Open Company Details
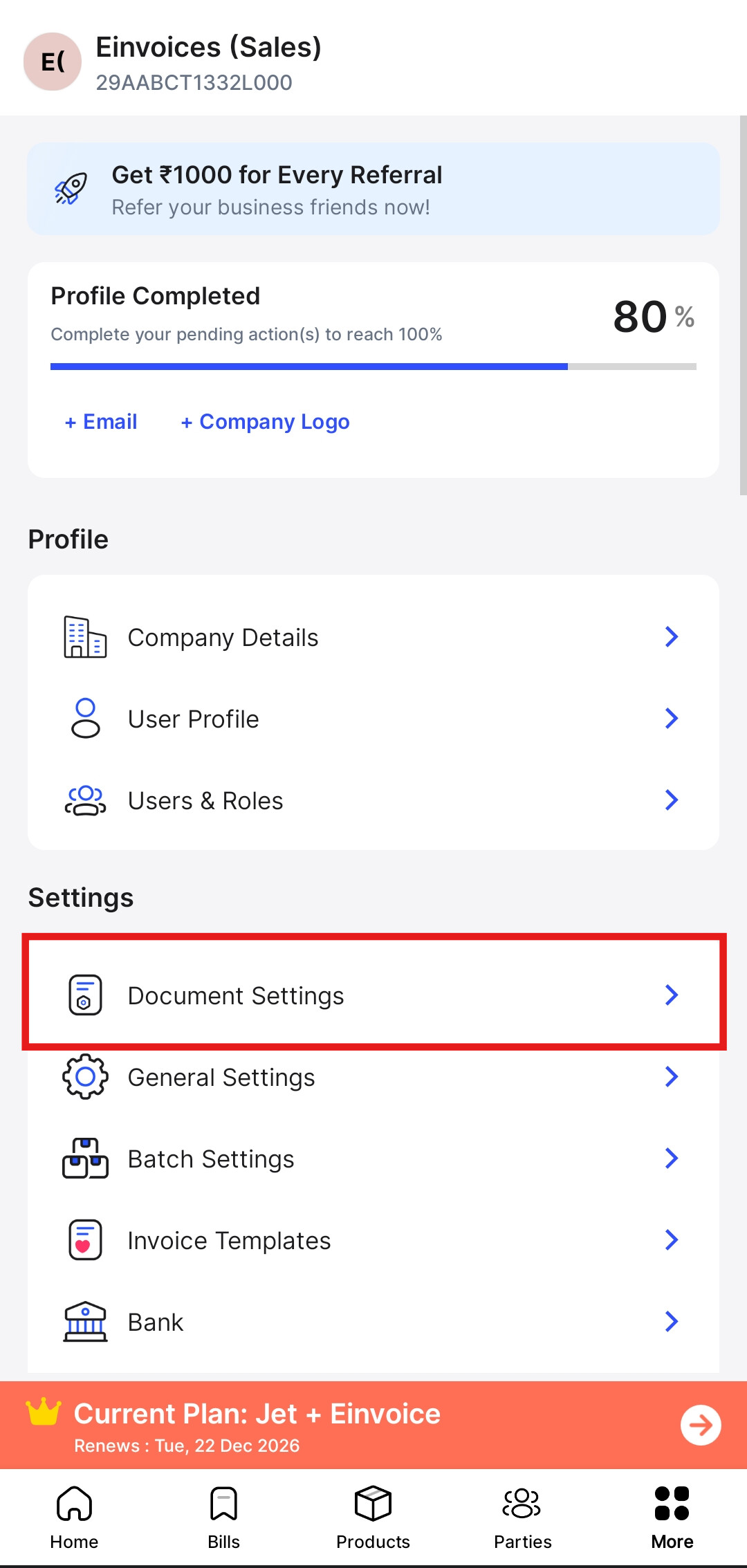Screen dimensions: 747x1568 [x=373, y=637]
